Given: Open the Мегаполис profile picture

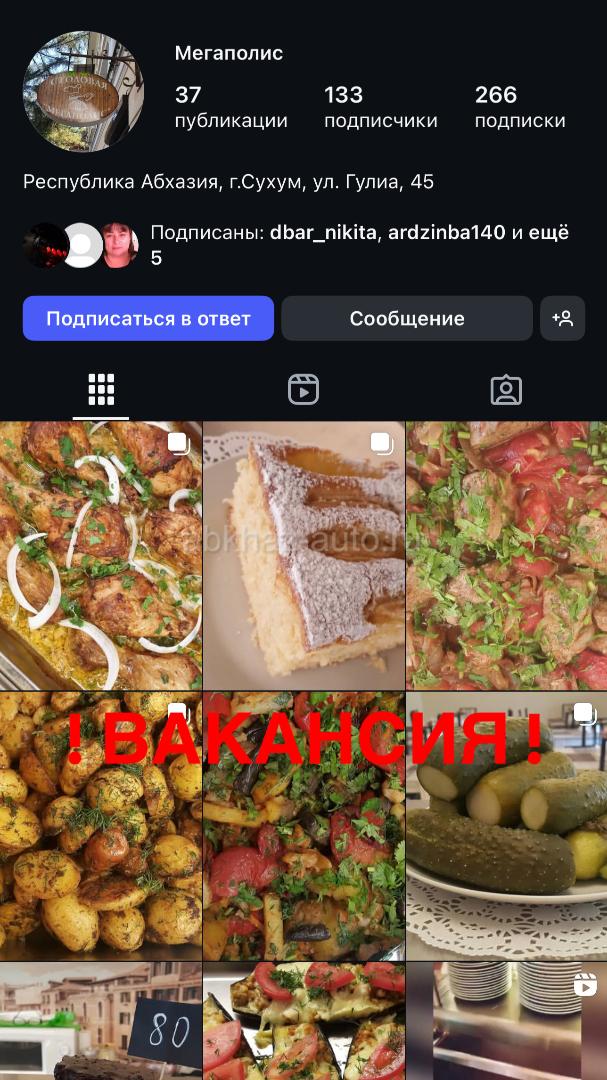Looking at the screenshot, I should coord(83,91).
